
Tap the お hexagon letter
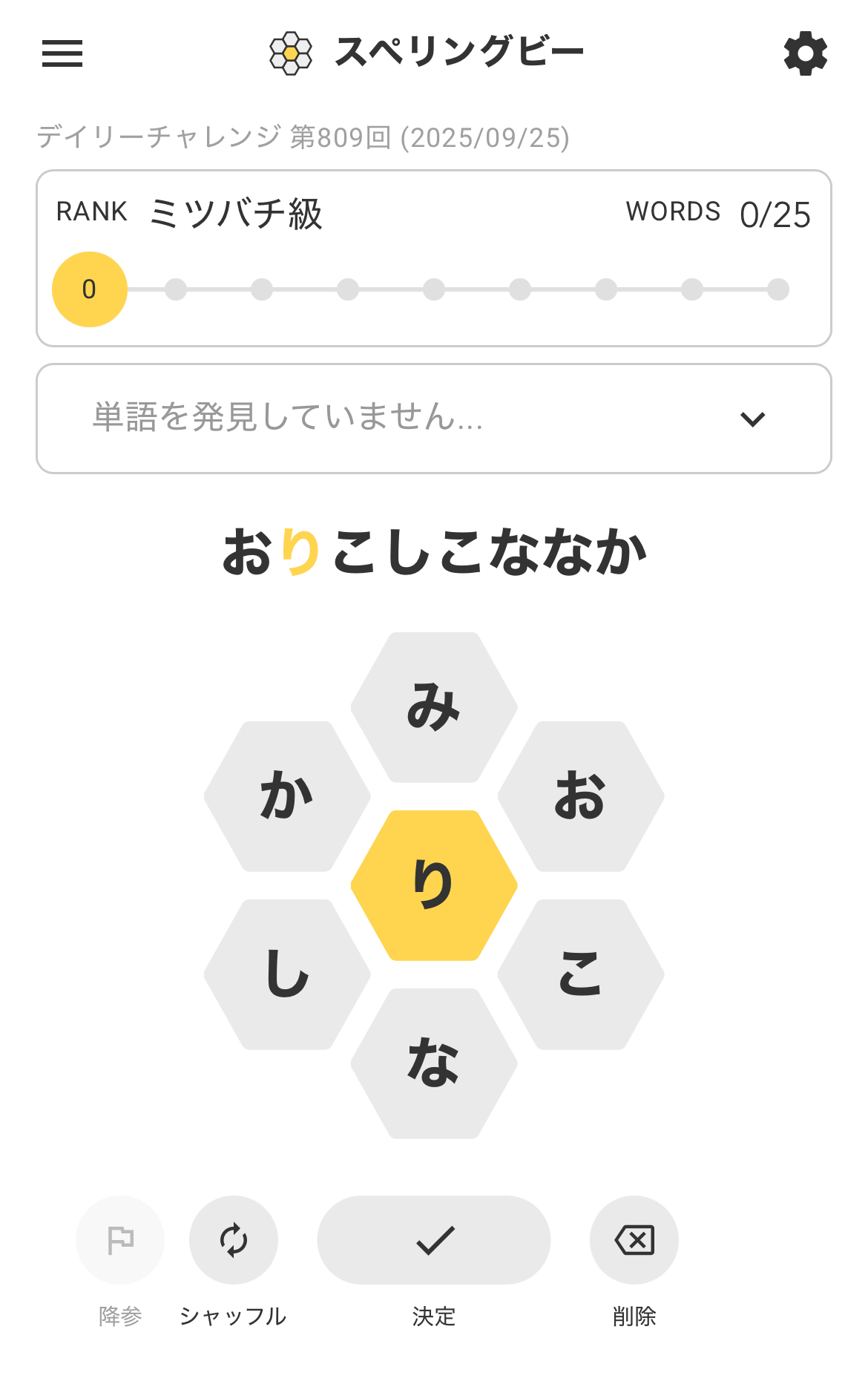pyautogui.click(x=581, y=796)
